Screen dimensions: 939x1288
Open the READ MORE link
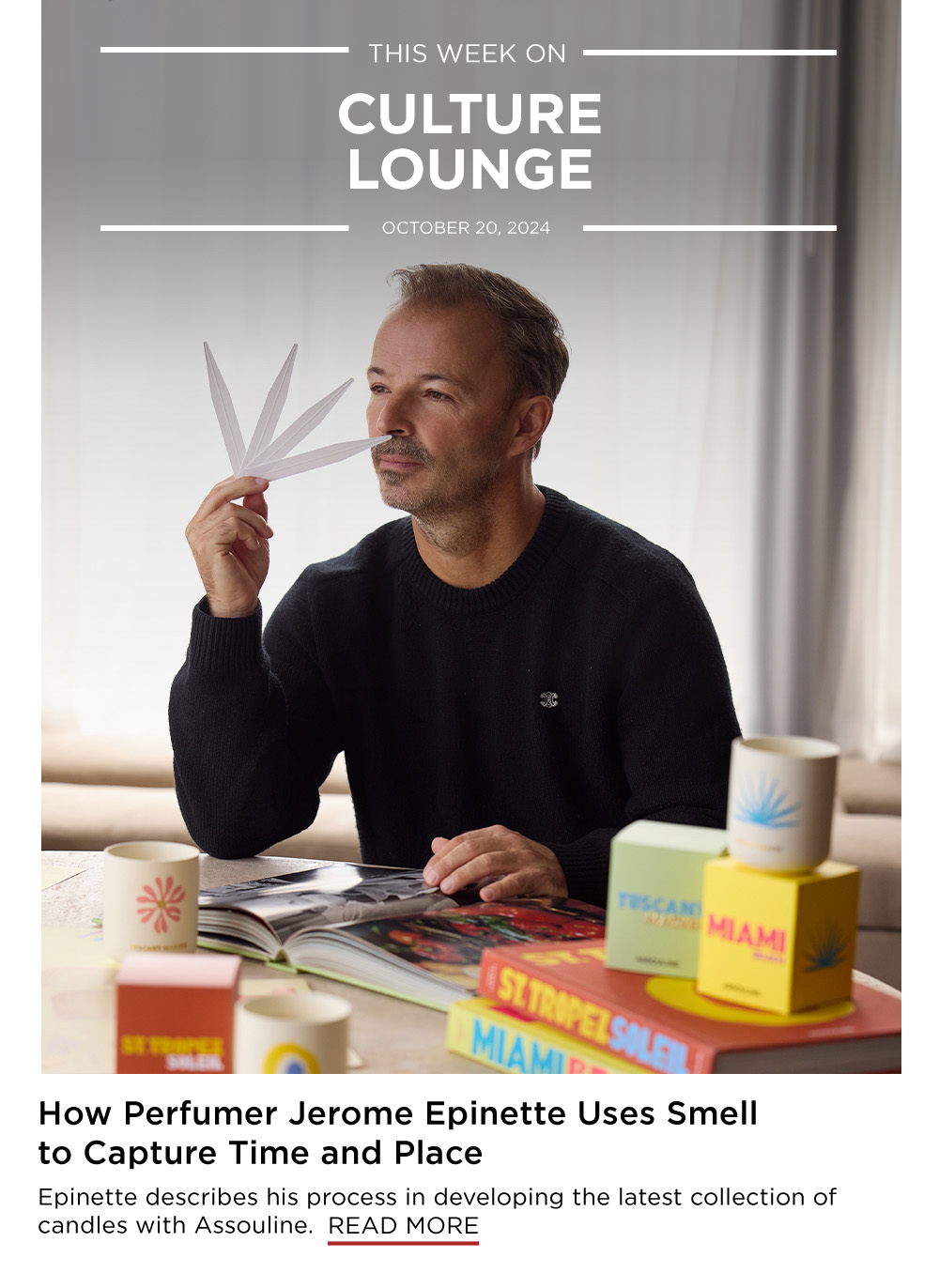click(403, 1226)
